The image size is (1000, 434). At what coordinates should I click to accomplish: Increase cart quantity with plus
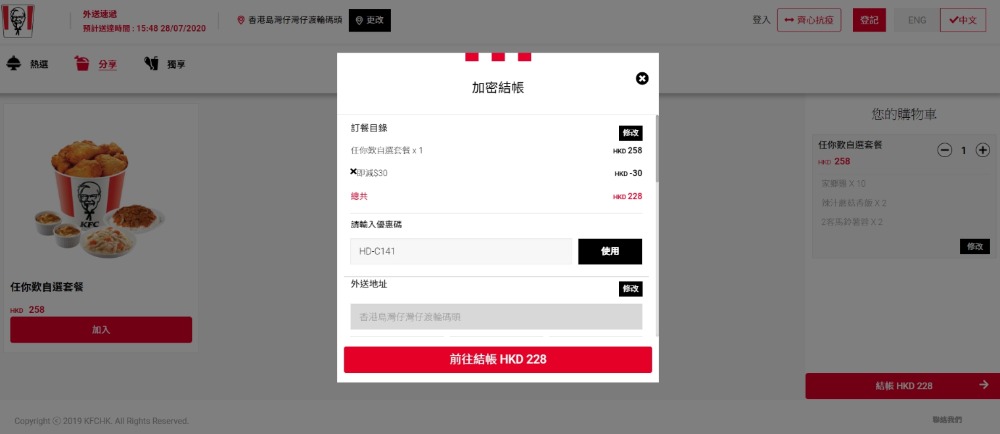(982, 150)
